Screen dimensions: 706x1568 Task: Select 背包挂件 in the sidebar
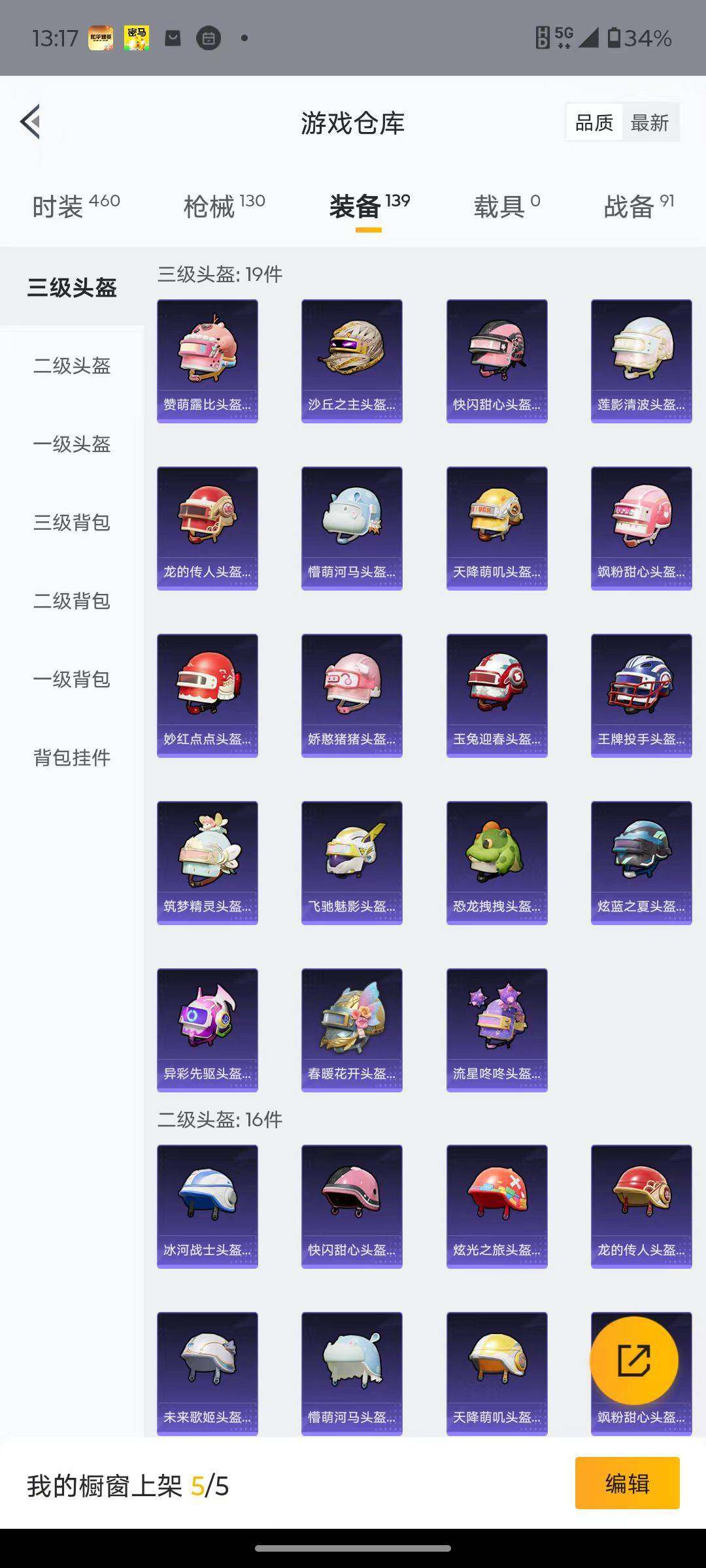click(72, 758)
